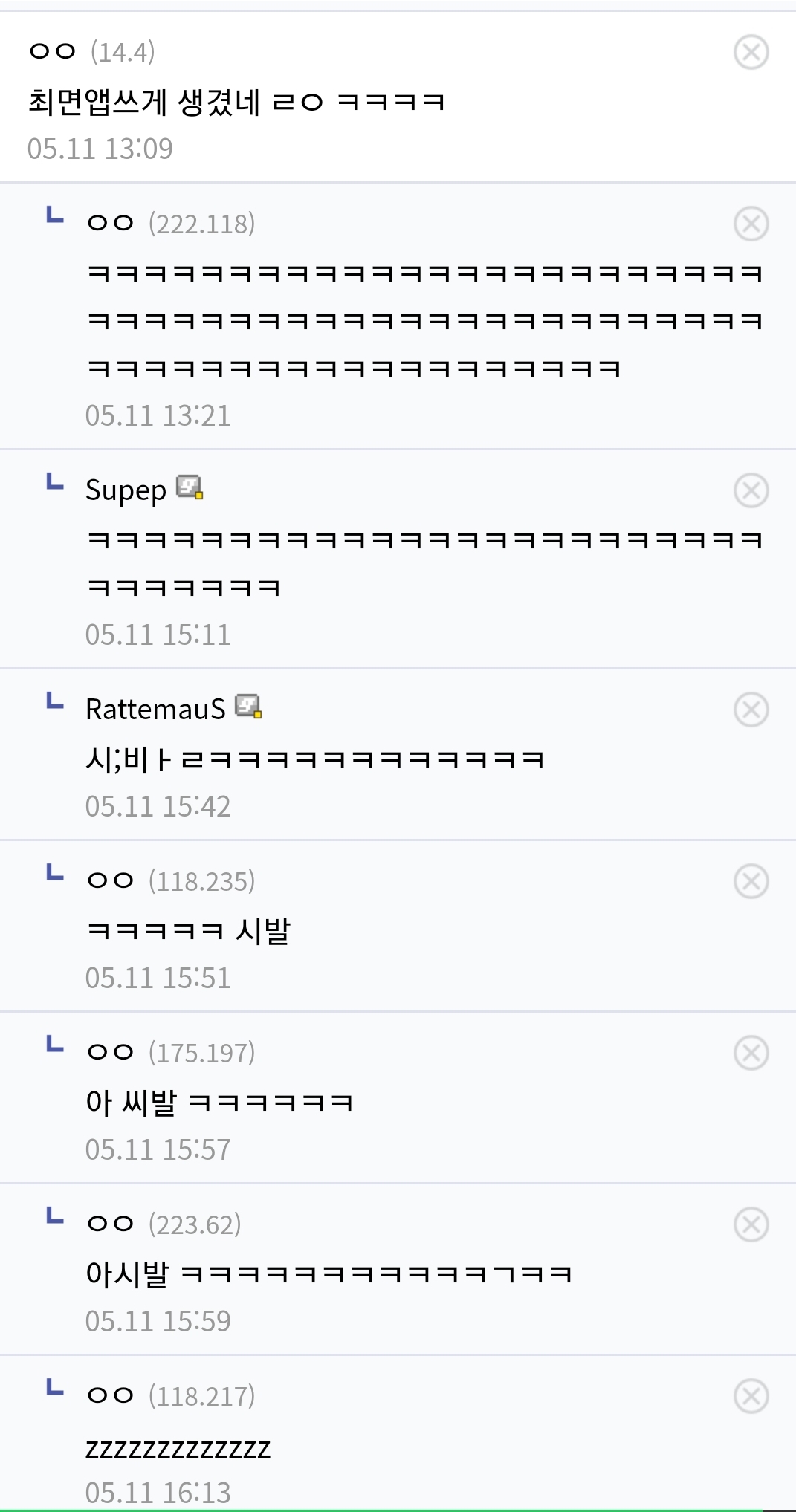This screenshot has width=796, height=1512.
Task: Open the gallog icon next to RattemauS
Action: pos(248,707)
